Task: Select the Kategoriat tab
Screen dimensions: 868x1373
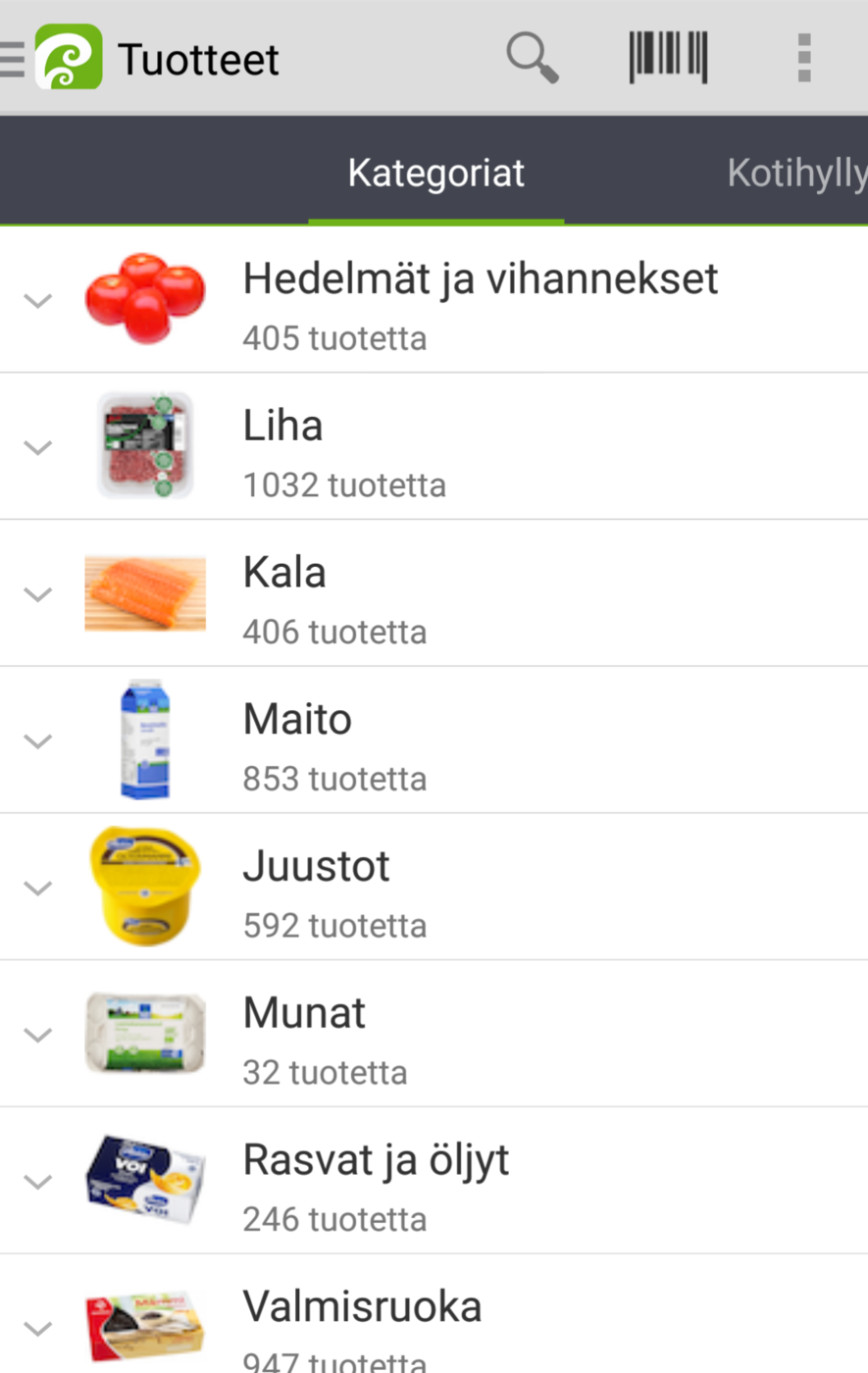Action: point(435,174)
